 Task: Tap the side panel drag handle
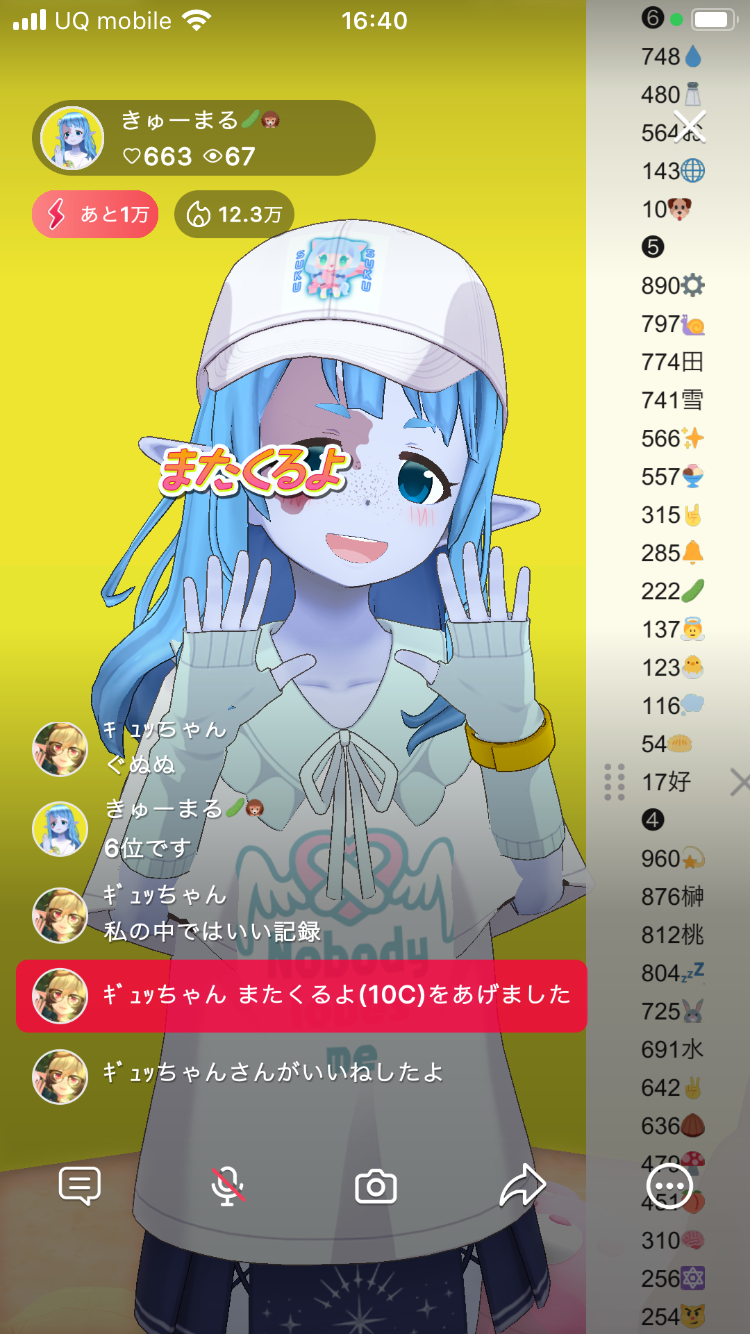615,782
